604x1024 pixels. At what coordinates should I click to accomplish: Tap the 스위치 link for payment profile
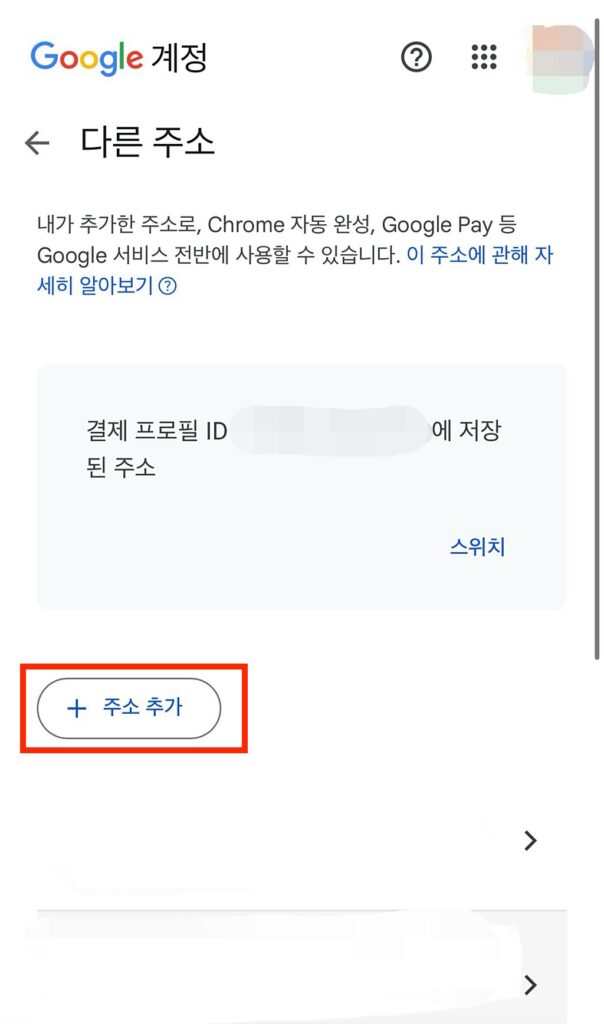[x=477, y=547]
